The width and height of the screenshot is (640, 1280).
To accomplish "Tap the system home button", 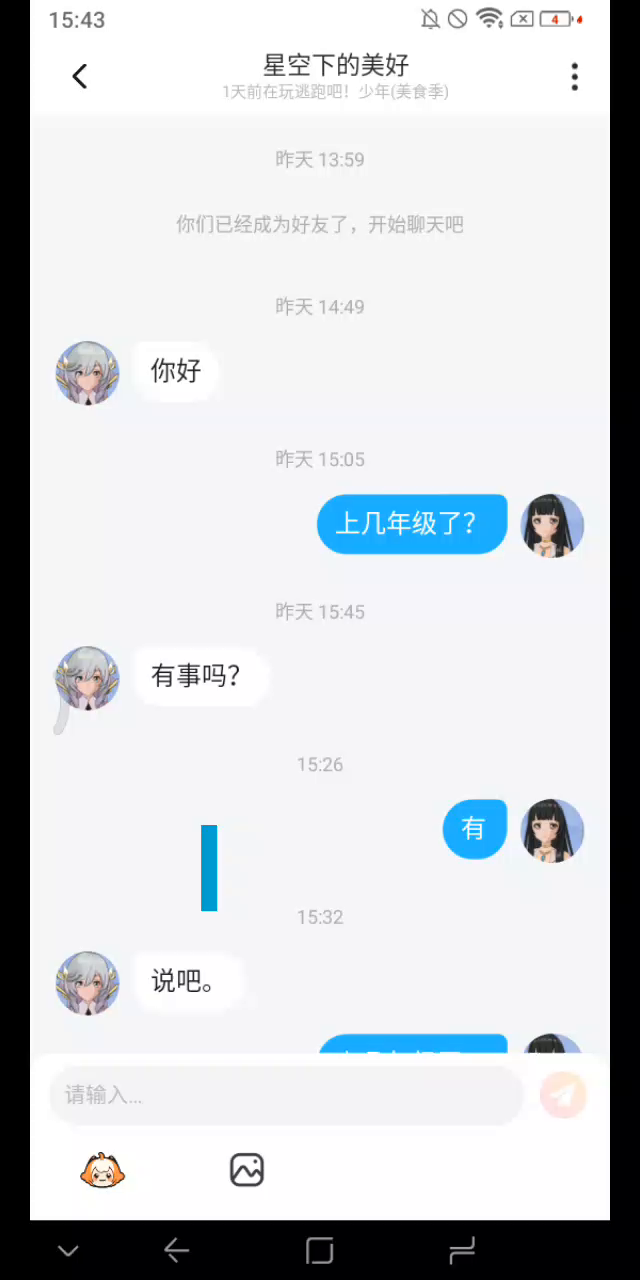I will click(320, 1250).
